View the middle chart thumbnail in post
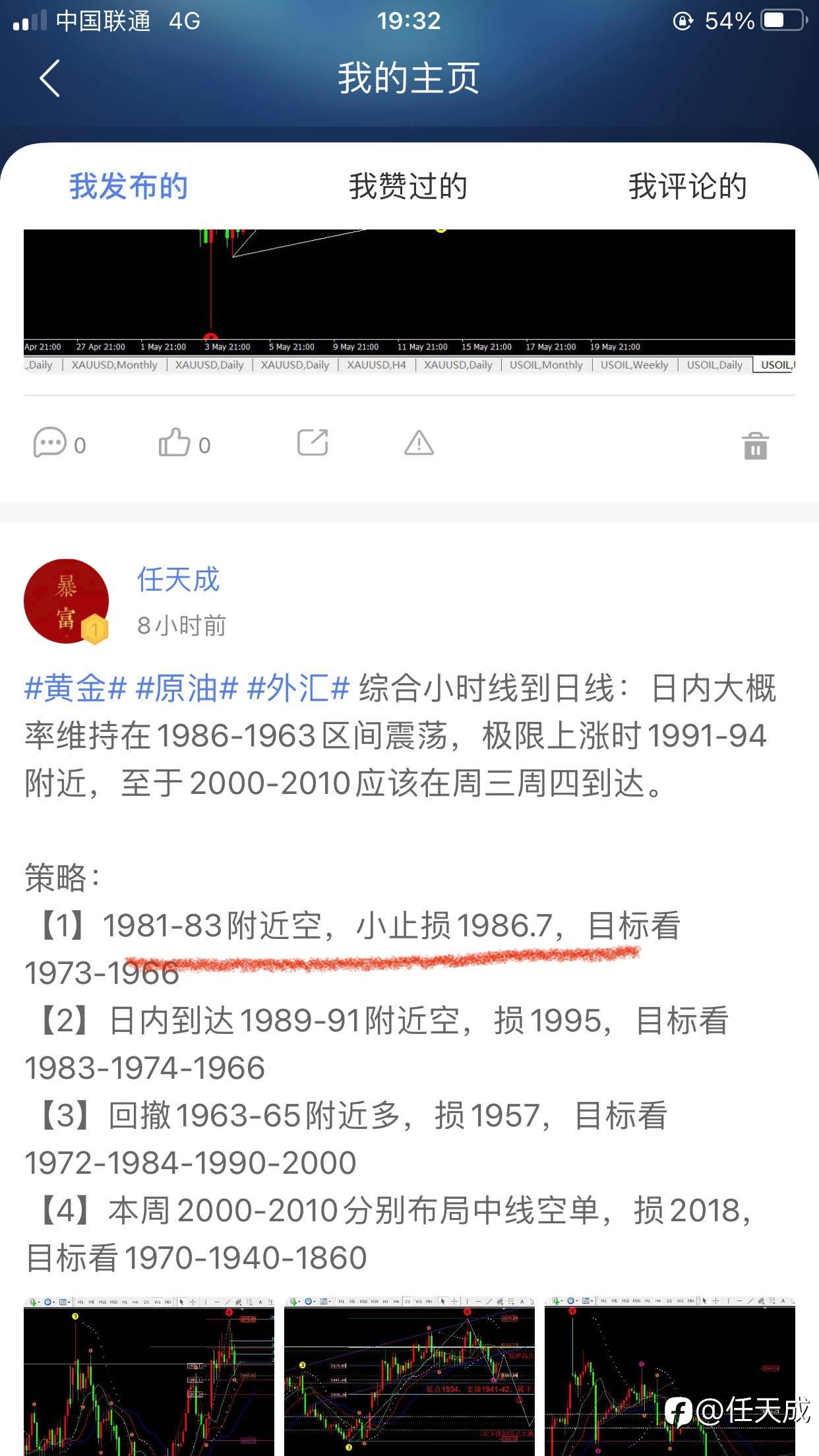This screenshot has width=819, height=1456. coord(409,1377)
